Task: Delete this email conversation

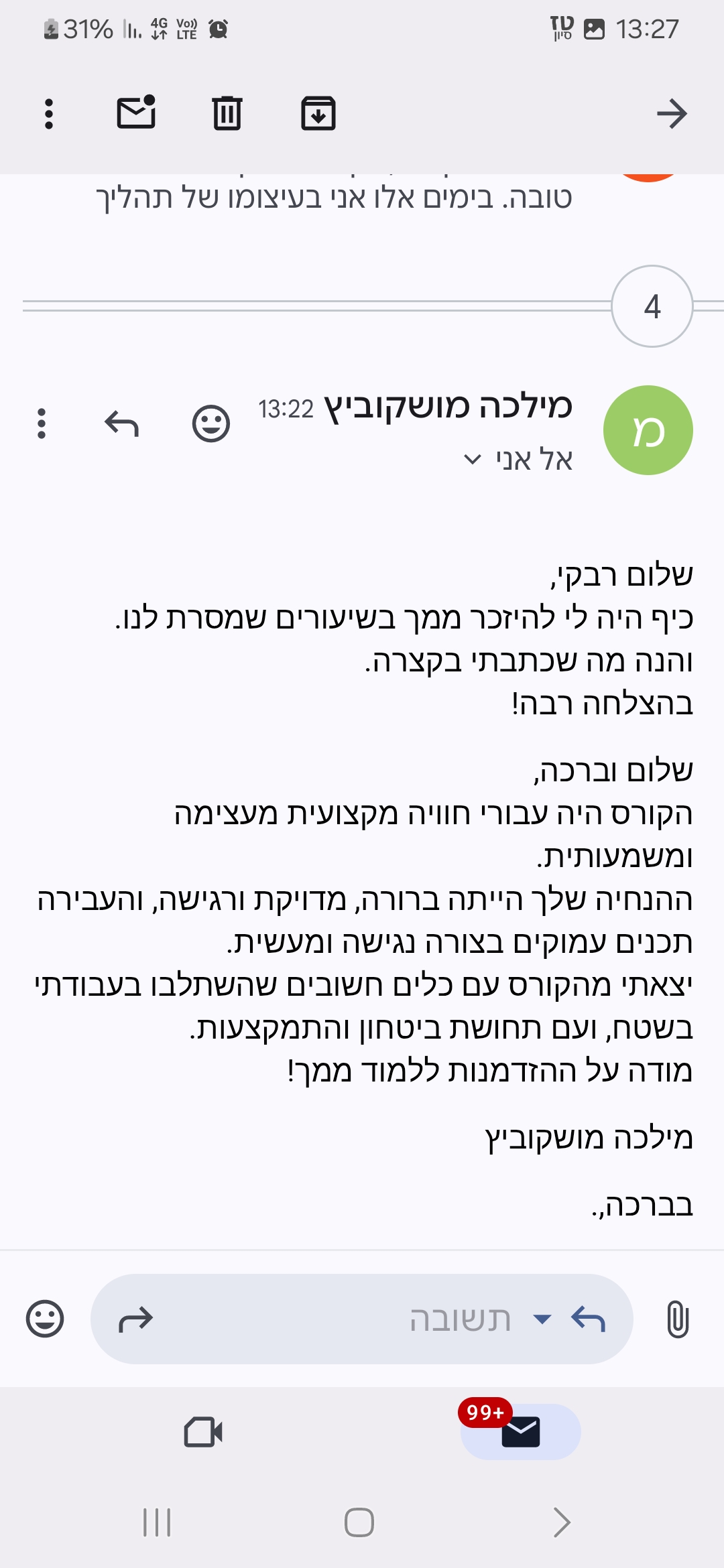Action: pos(227,113)
